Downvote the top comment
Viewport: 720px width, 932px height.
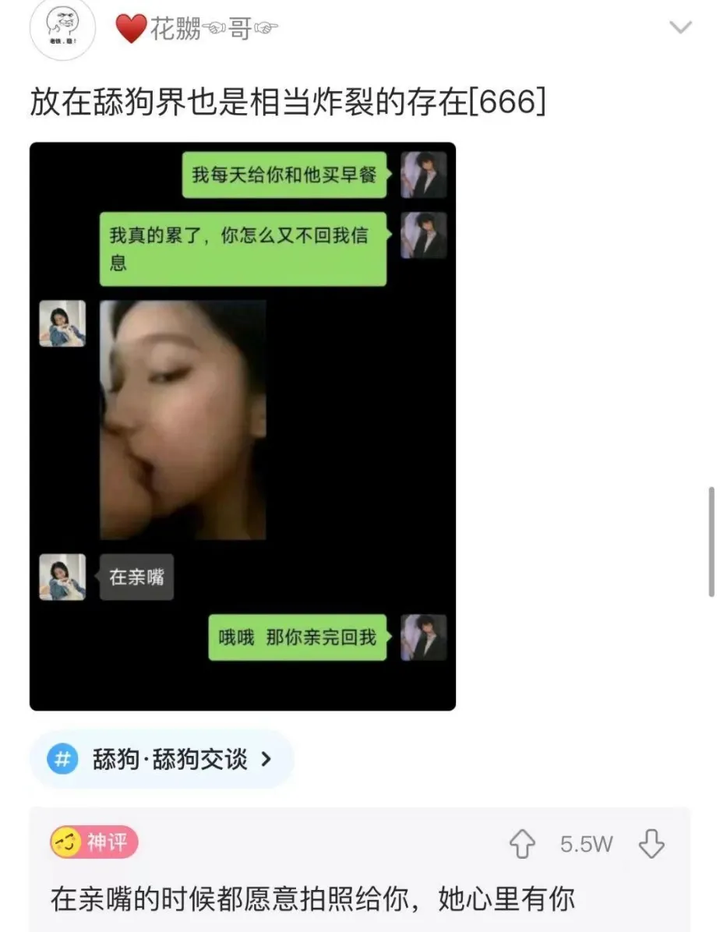point(652,844)
